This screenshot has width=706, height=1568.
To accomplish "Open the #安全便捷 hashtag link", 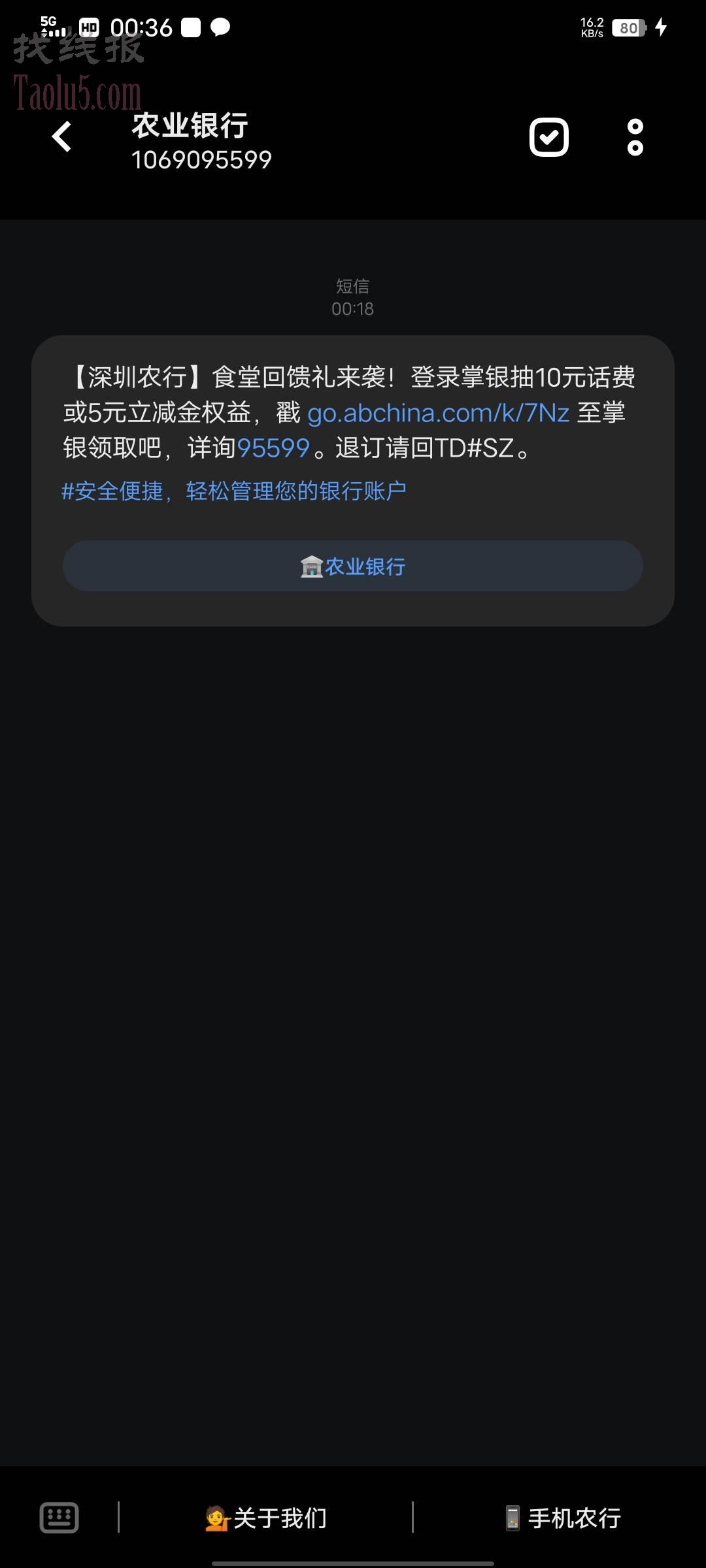I will point(234,491).
